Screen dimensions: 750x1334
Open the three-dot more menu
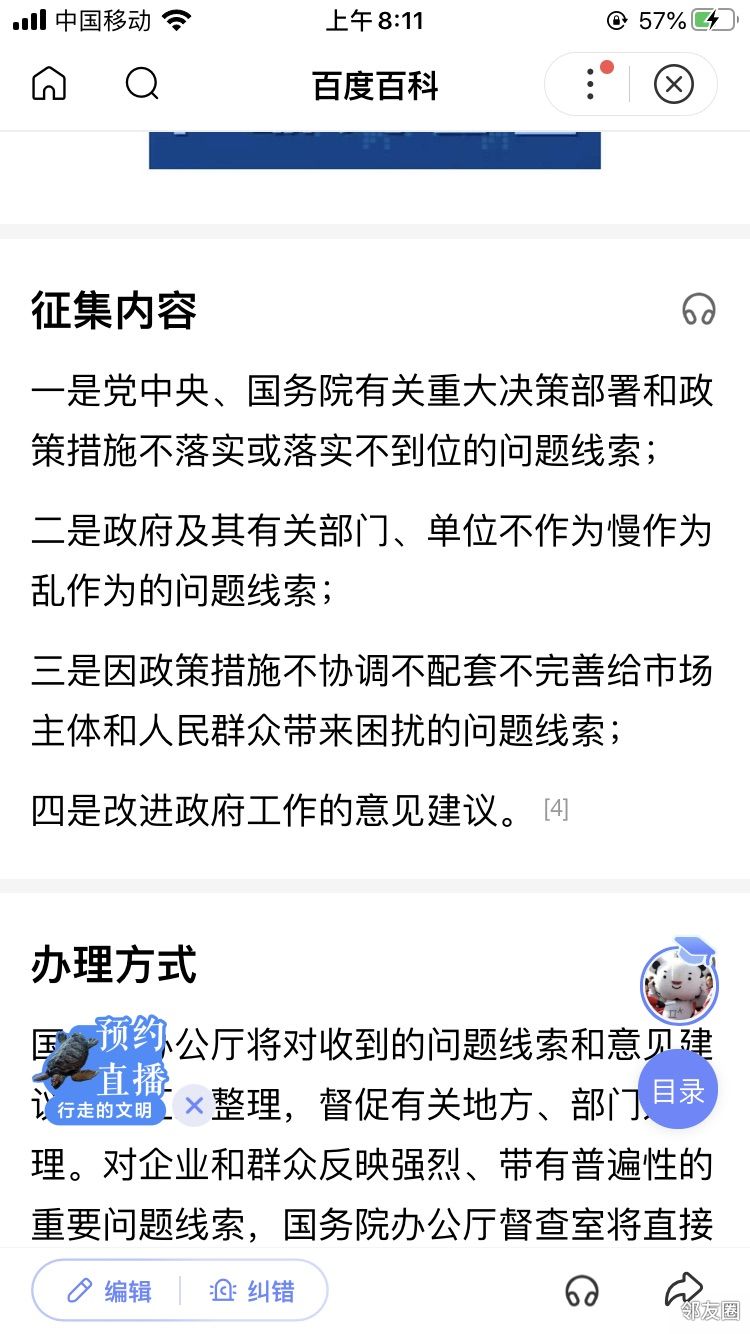[x=590, y=85]
